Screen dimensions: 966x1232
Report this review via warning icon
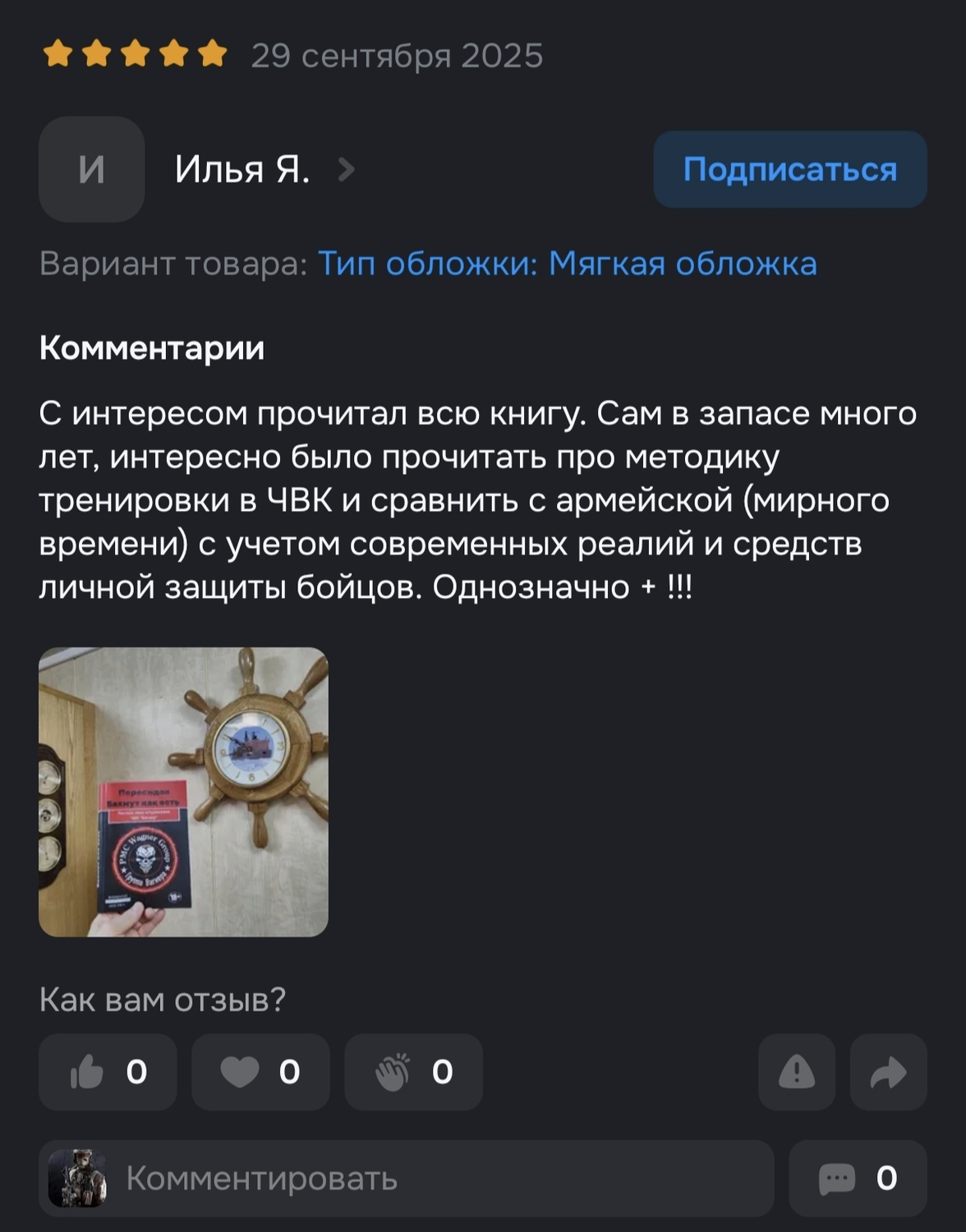point(796,1072)
